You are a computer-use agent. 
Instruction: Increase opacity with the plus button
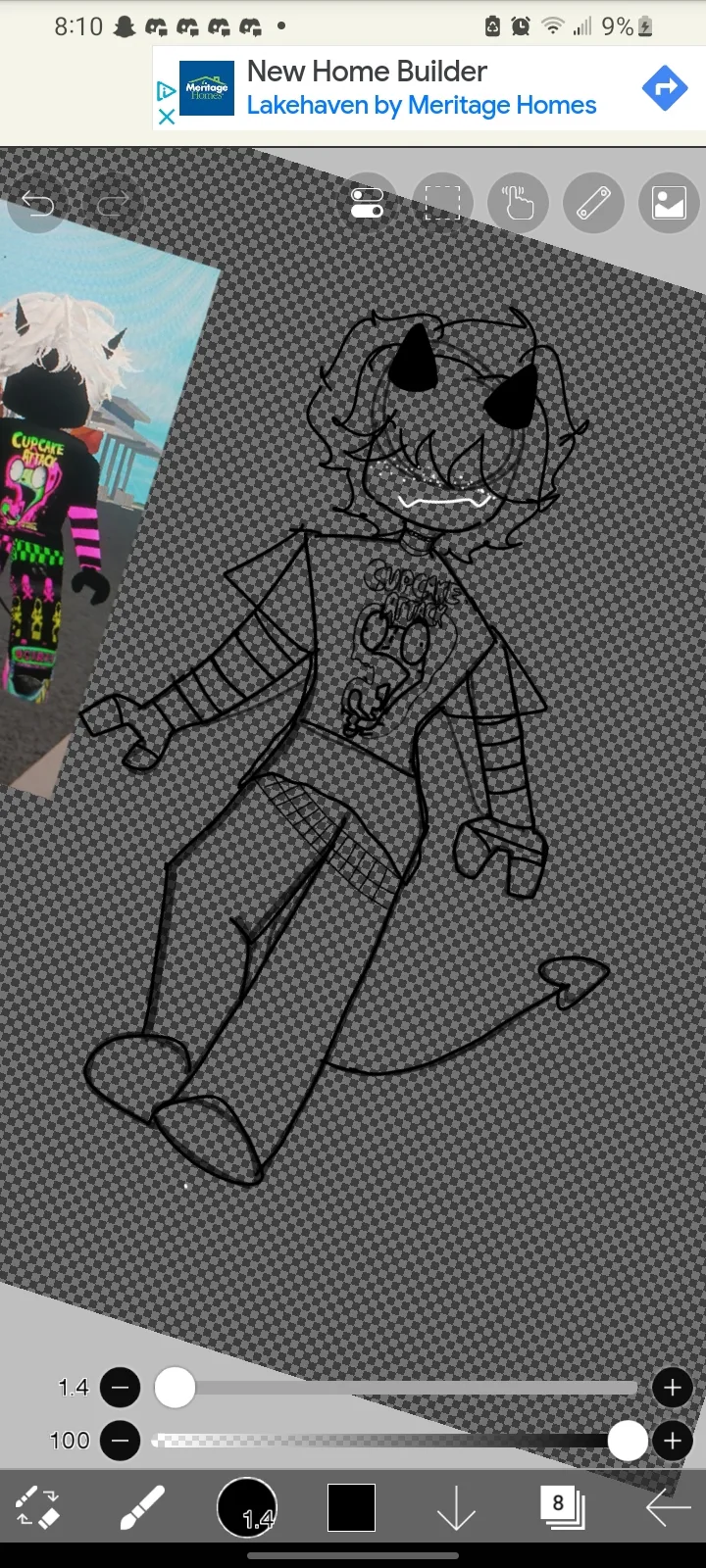coord(673,1441)
